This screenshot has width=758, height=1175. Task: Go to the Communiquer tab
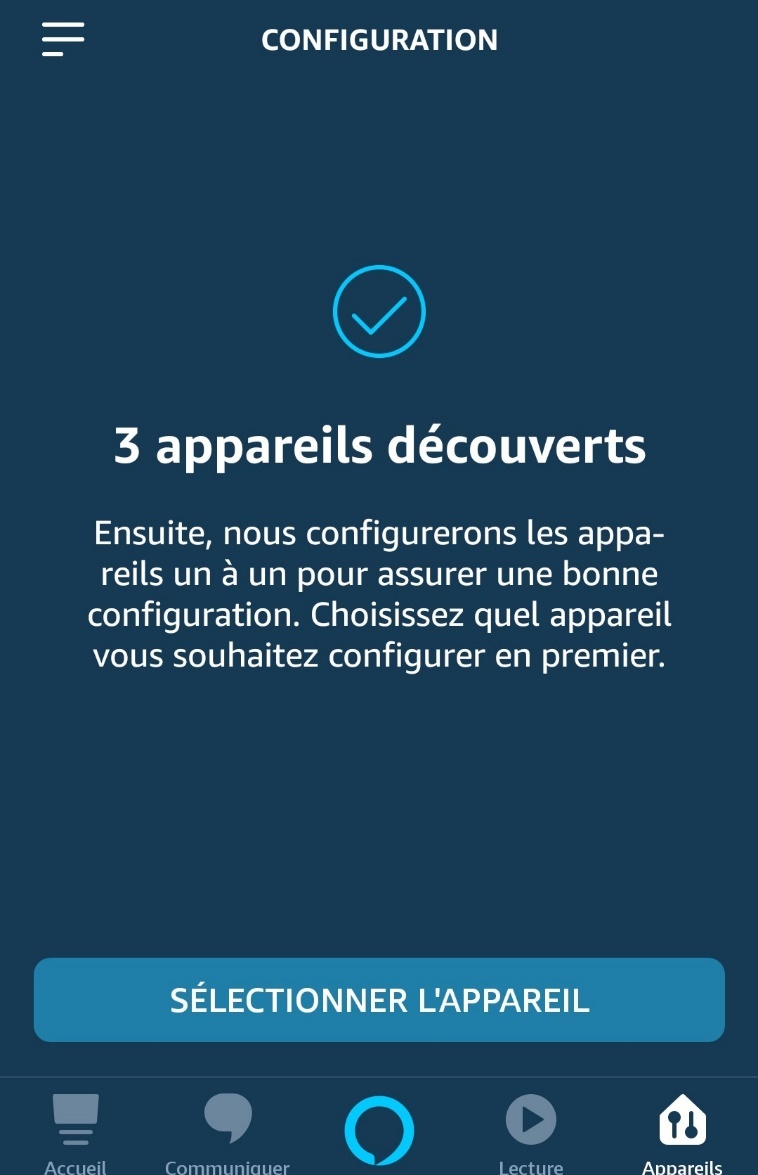[x=227, y=1130]
